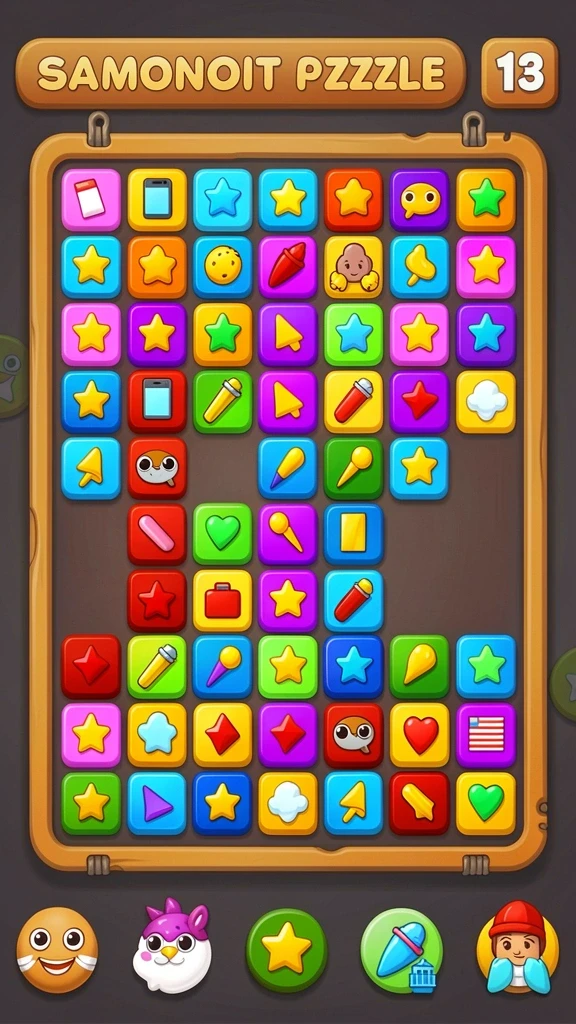Select the red tile with phone icon
The image size is (576, 1024).
157,401
